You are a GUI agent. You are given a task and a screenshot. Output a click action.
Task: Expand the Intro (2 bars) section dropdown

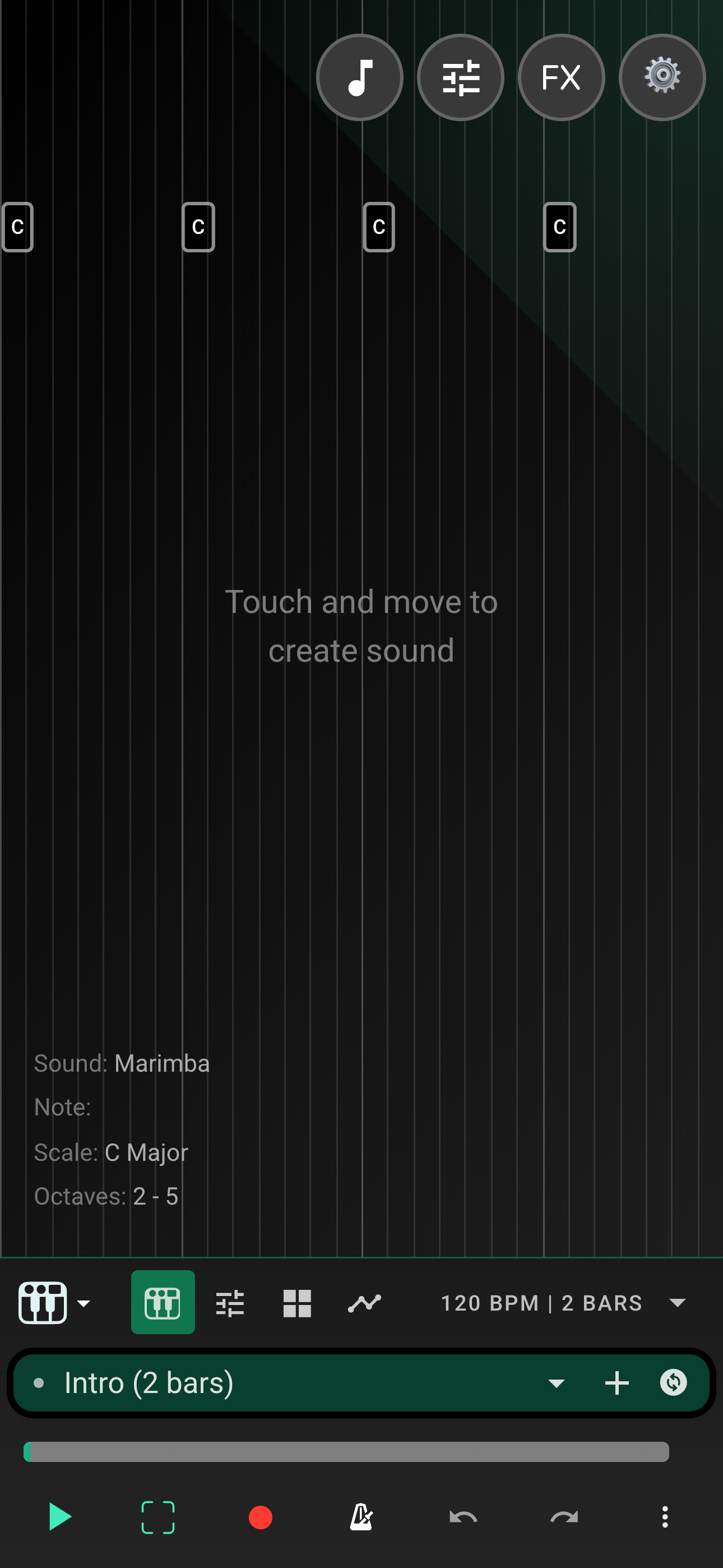[x=556, y=1382]
